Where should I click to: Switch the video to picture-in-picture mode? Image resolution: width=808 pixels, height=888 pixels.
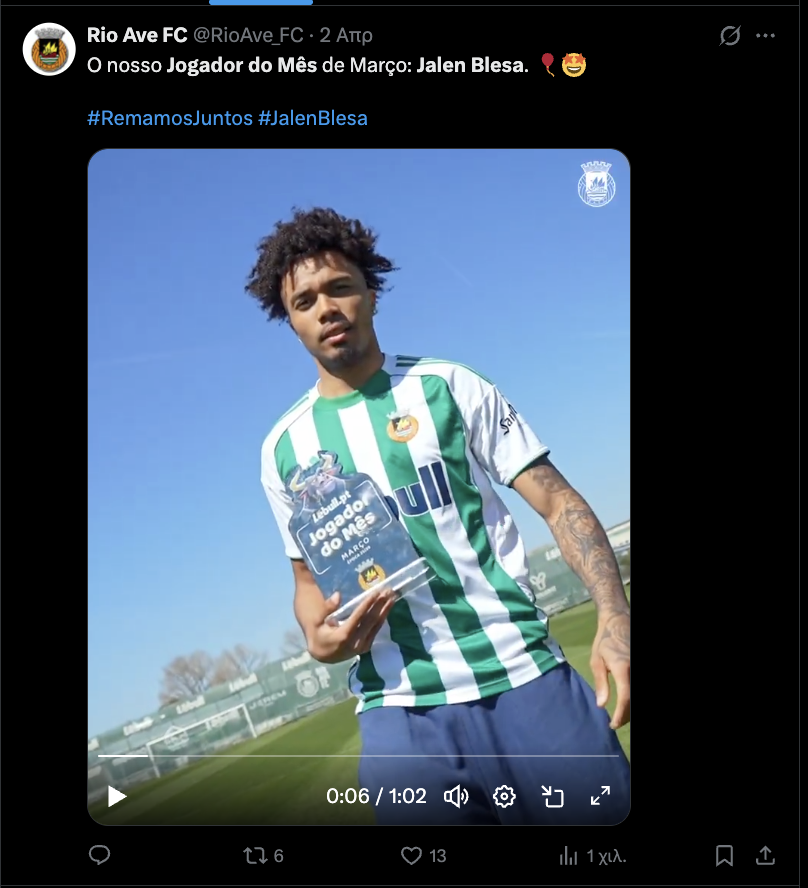point(553,796)
